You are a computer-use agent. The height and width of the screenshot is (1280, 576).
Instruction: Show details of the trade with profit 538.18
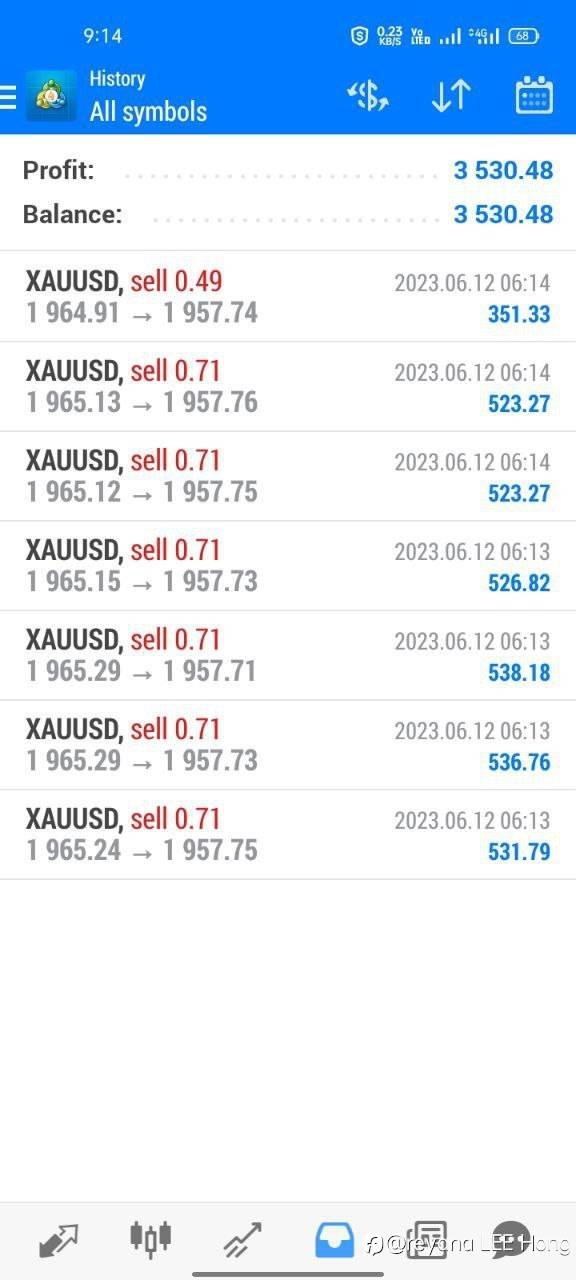288,655
